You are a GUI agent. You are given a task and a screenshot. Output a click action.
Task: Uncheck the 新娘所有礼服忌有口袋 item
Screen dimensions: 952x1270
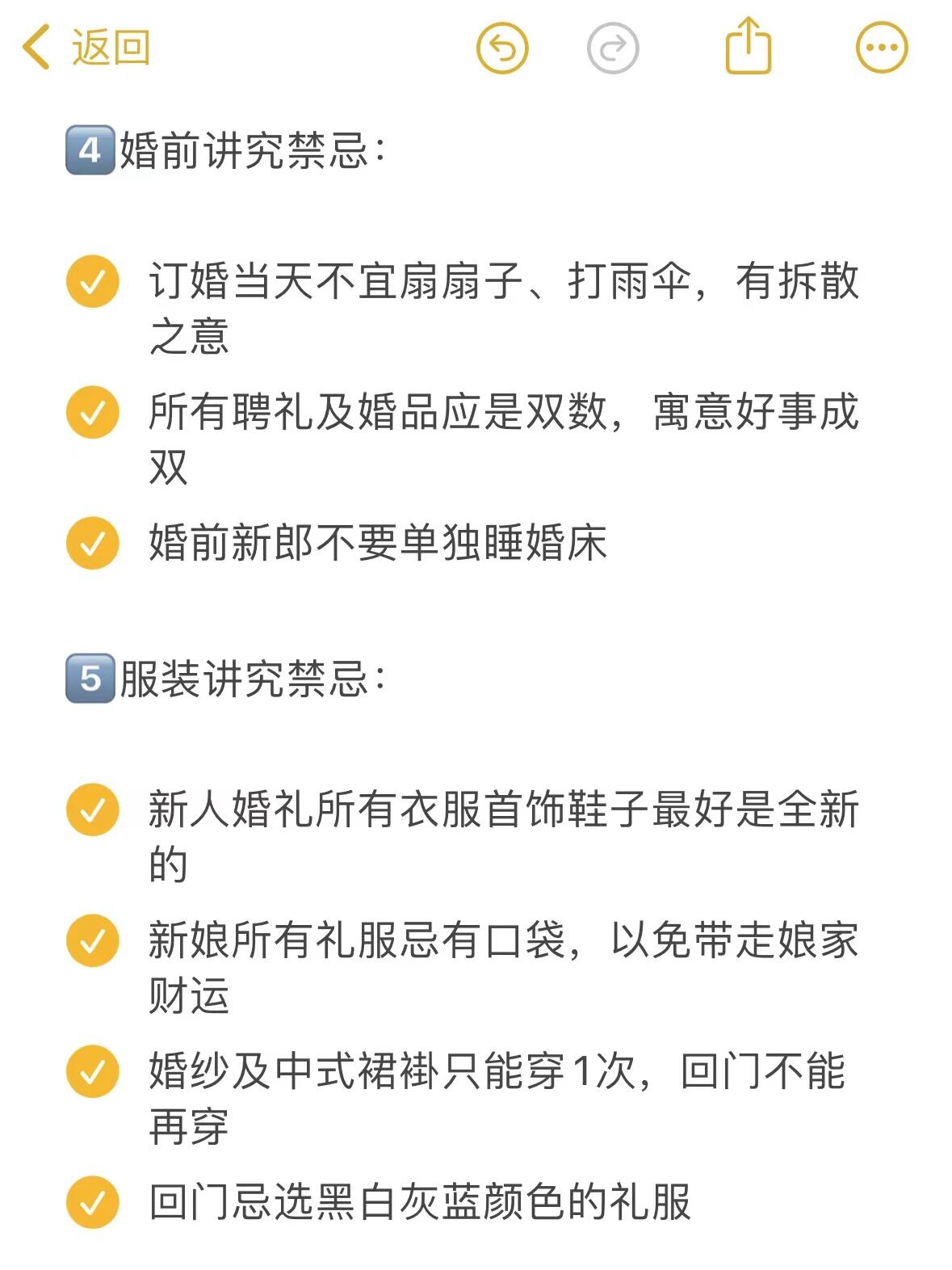pos(93,940)
